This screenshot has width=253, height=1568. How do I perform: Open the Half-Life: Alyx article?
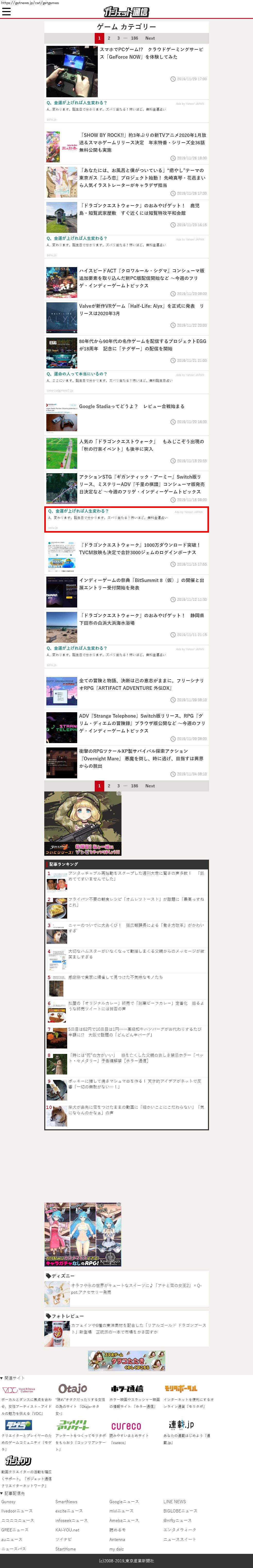(x=141, y=309)
